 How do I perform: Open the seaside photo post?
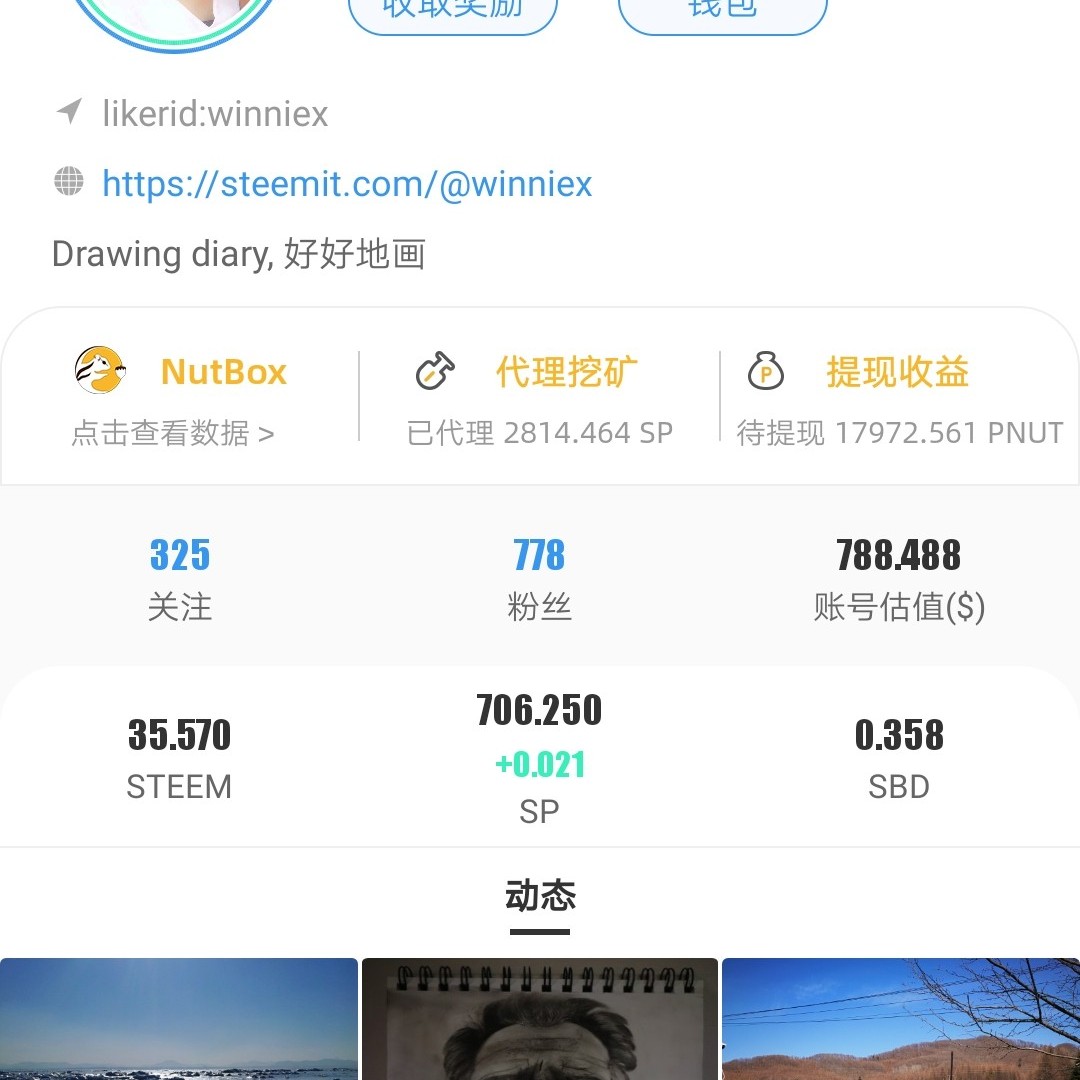179,1020
